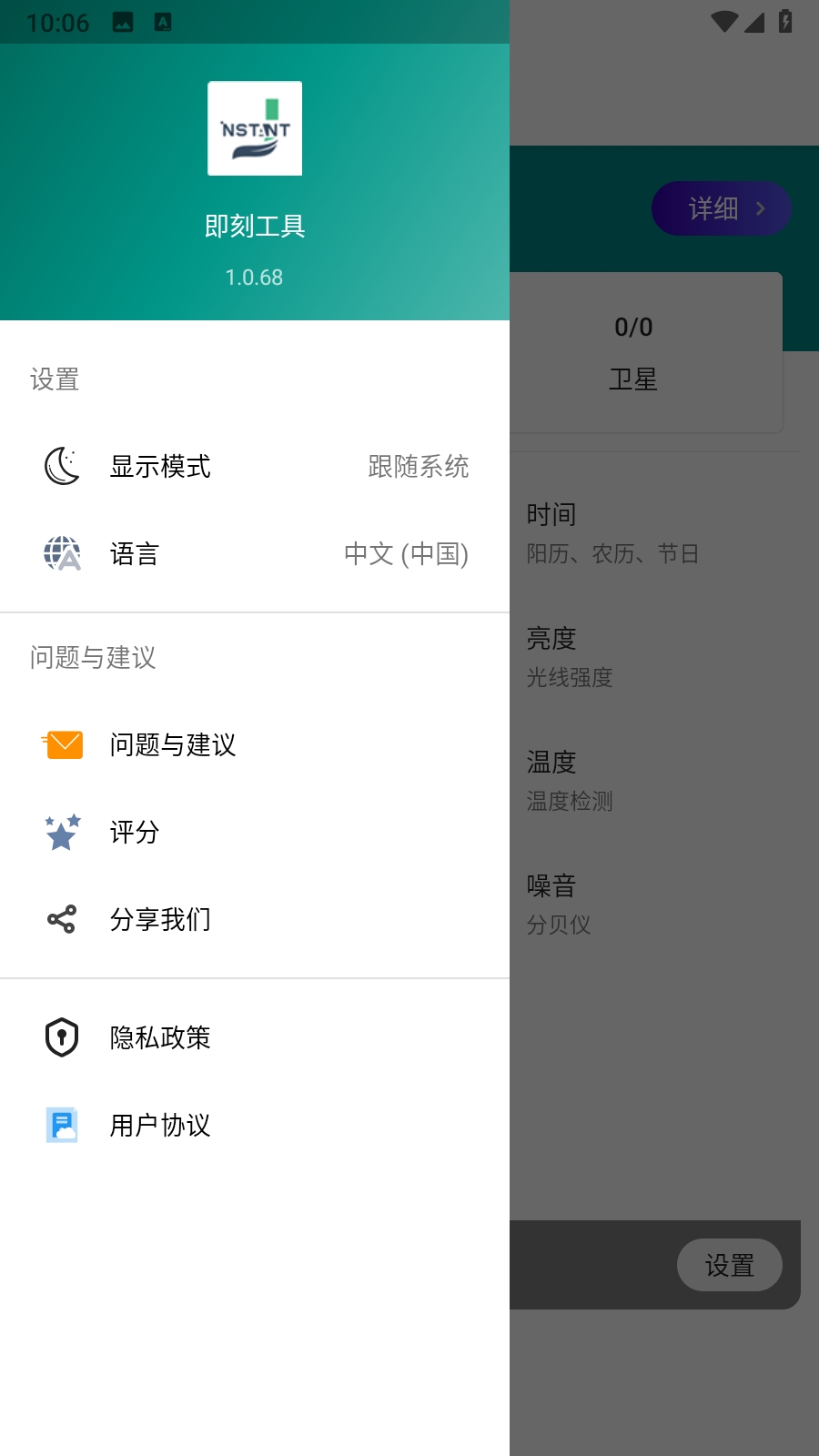Click the 即刻工具 app logo
The image size is (819, 1456).
coord(255,128)
